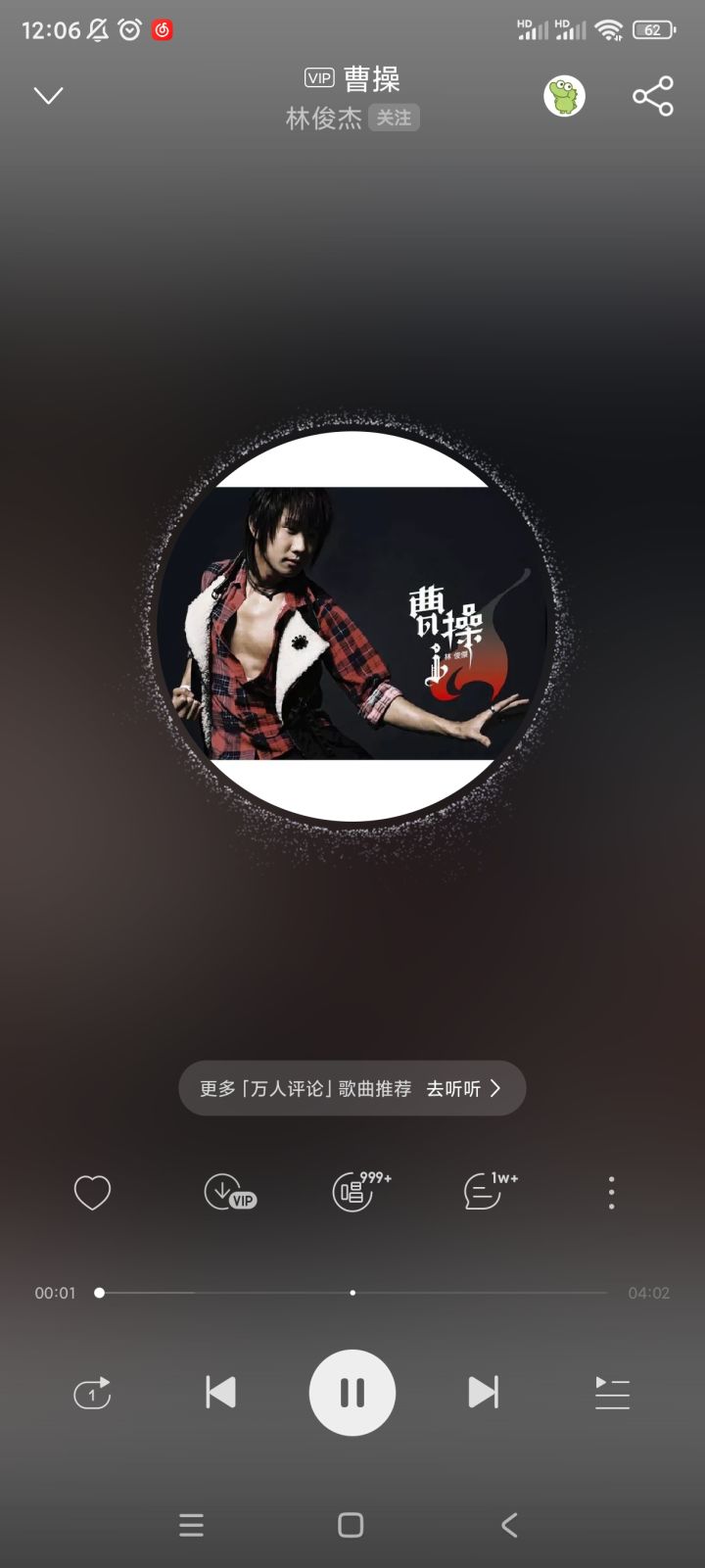Collapse the player with the down arrow
The image size is (705, 1568).
48,96
